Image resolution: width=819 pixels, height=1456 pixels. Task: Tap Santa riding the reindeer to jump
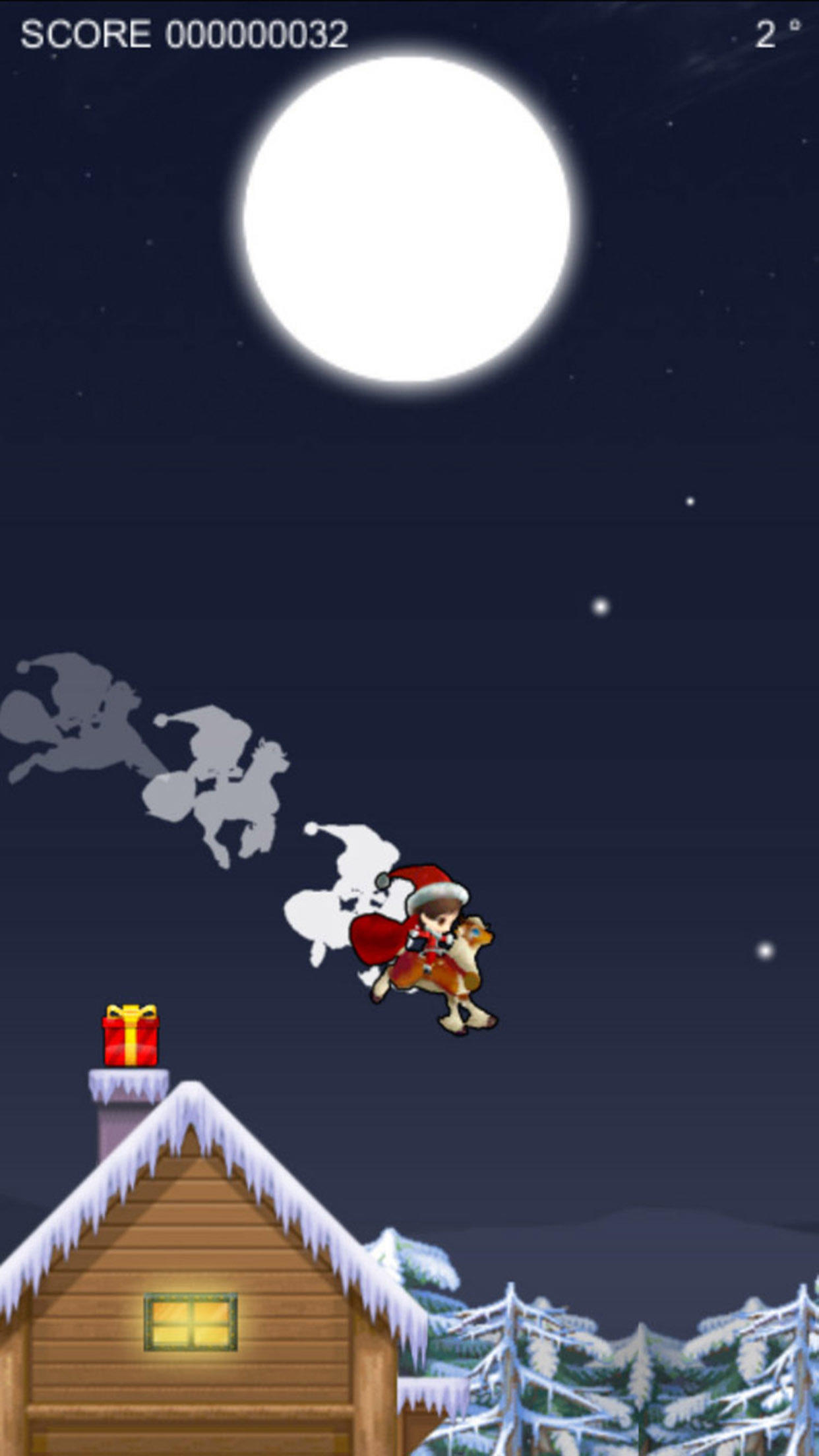point(429,946)
